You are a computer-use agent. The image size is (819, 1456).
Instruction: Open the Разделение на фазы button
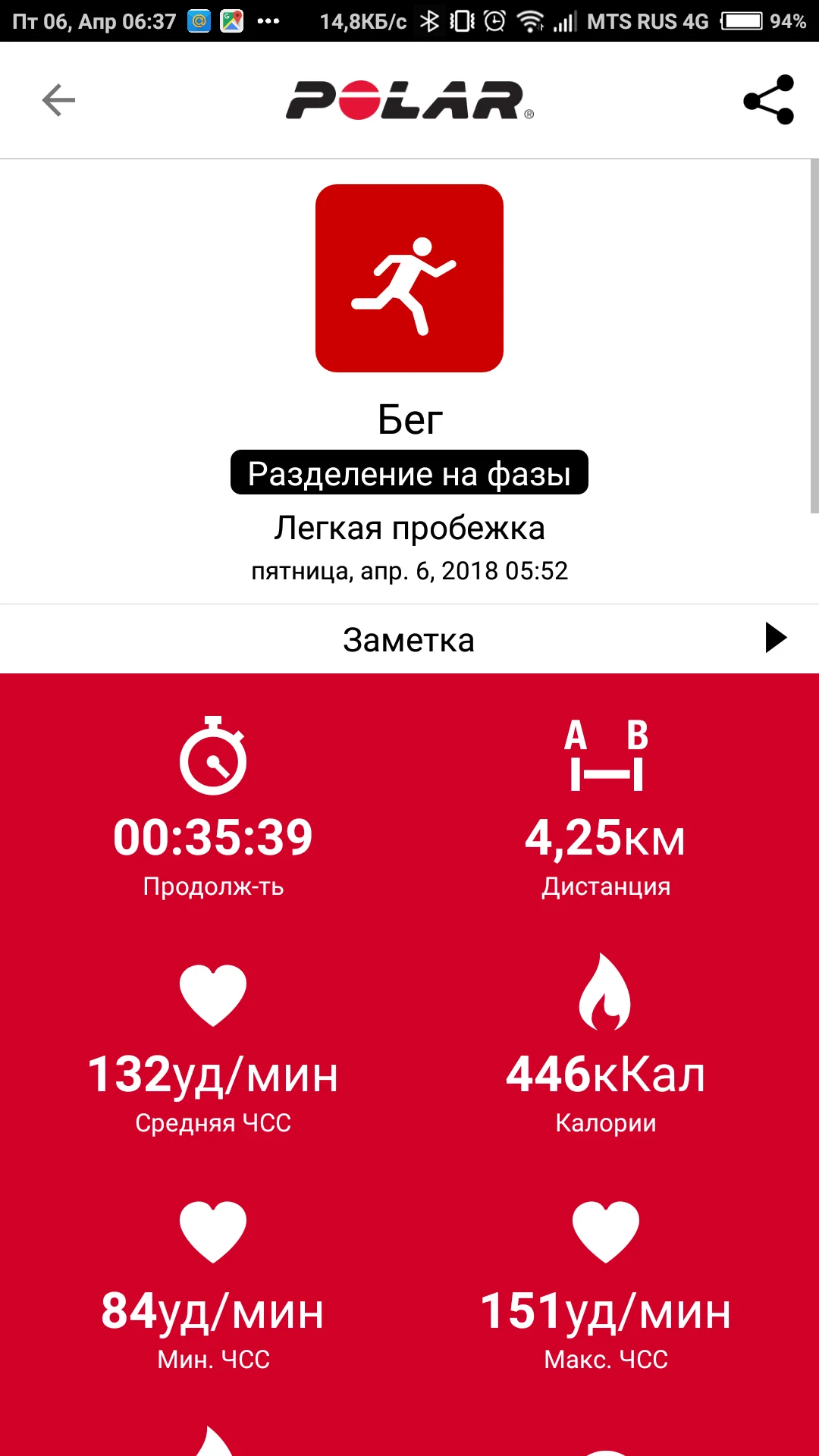pos(409,473)
